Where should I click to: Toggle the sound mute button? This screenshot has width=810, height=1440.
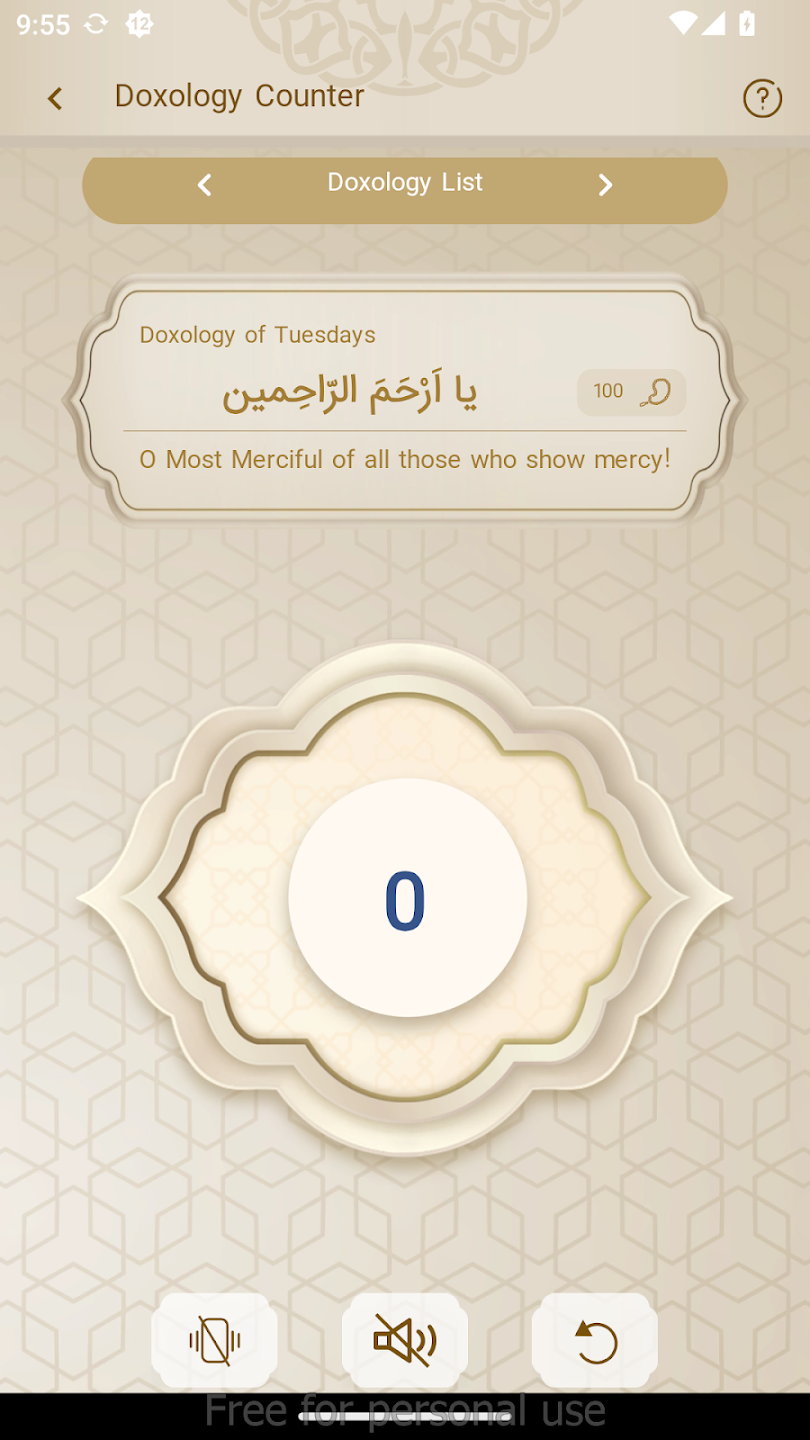pos(404,1340)
